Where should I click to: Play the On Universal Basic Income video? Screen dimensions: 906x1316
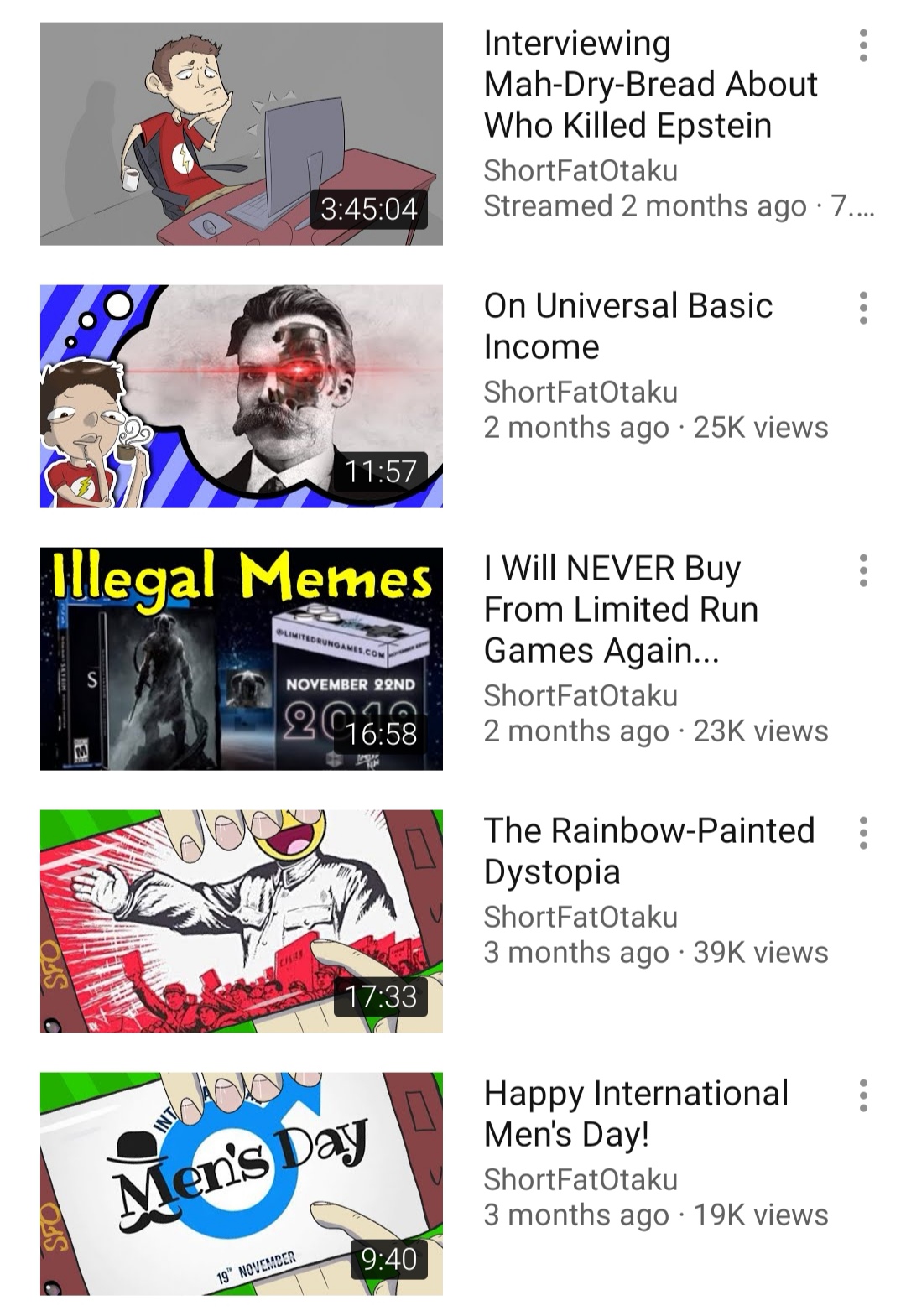(242, 396)
